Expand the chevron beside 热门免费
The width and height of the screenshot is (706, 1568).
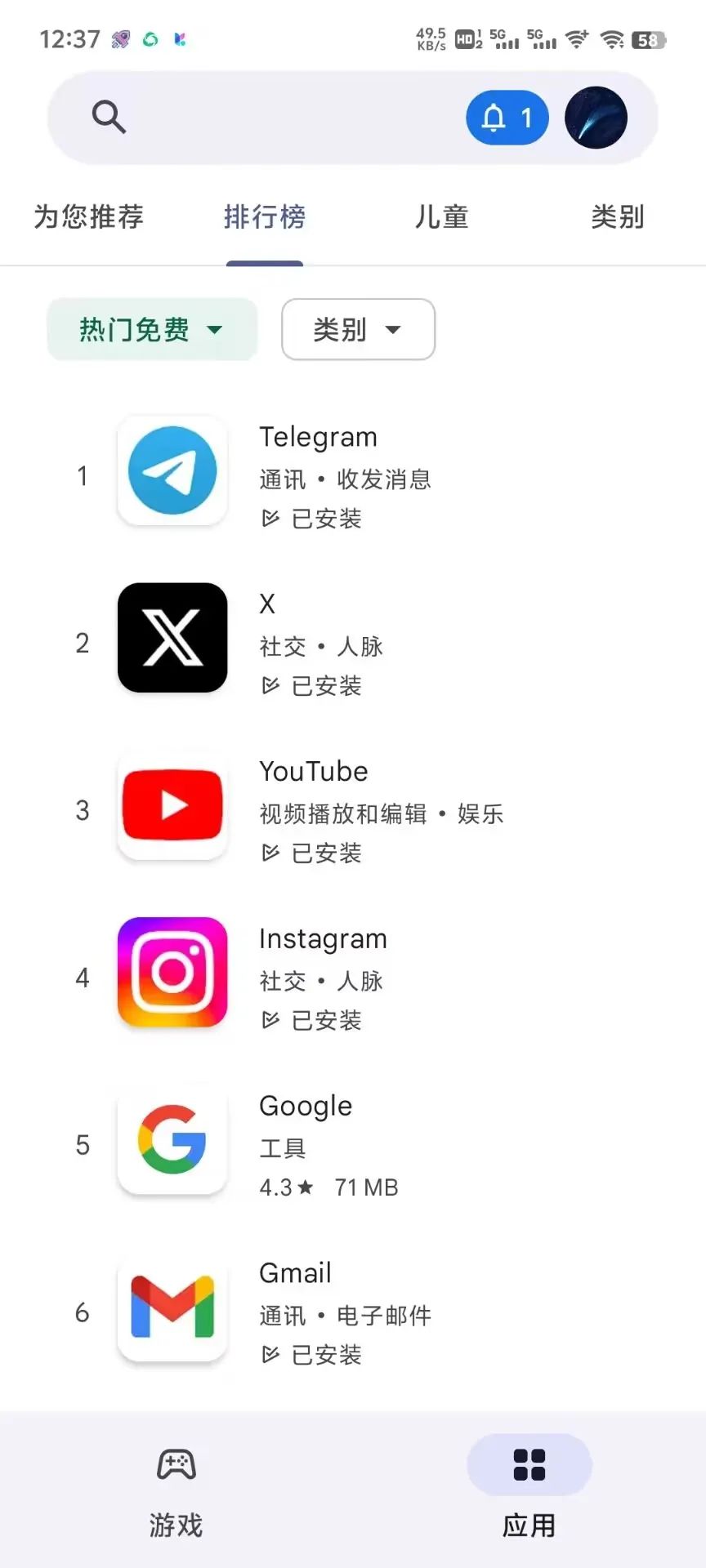(215, 331)
